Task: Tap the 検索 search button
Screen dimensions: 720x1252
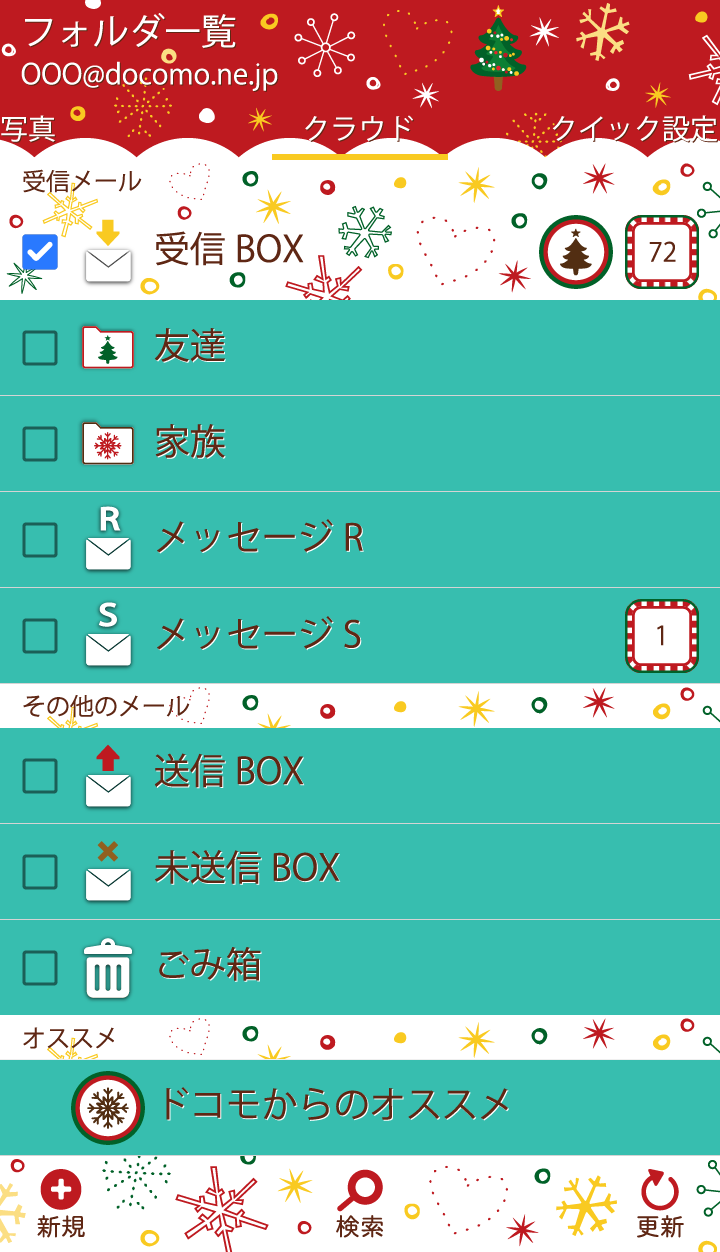Action: click(x=360, y=1204)
